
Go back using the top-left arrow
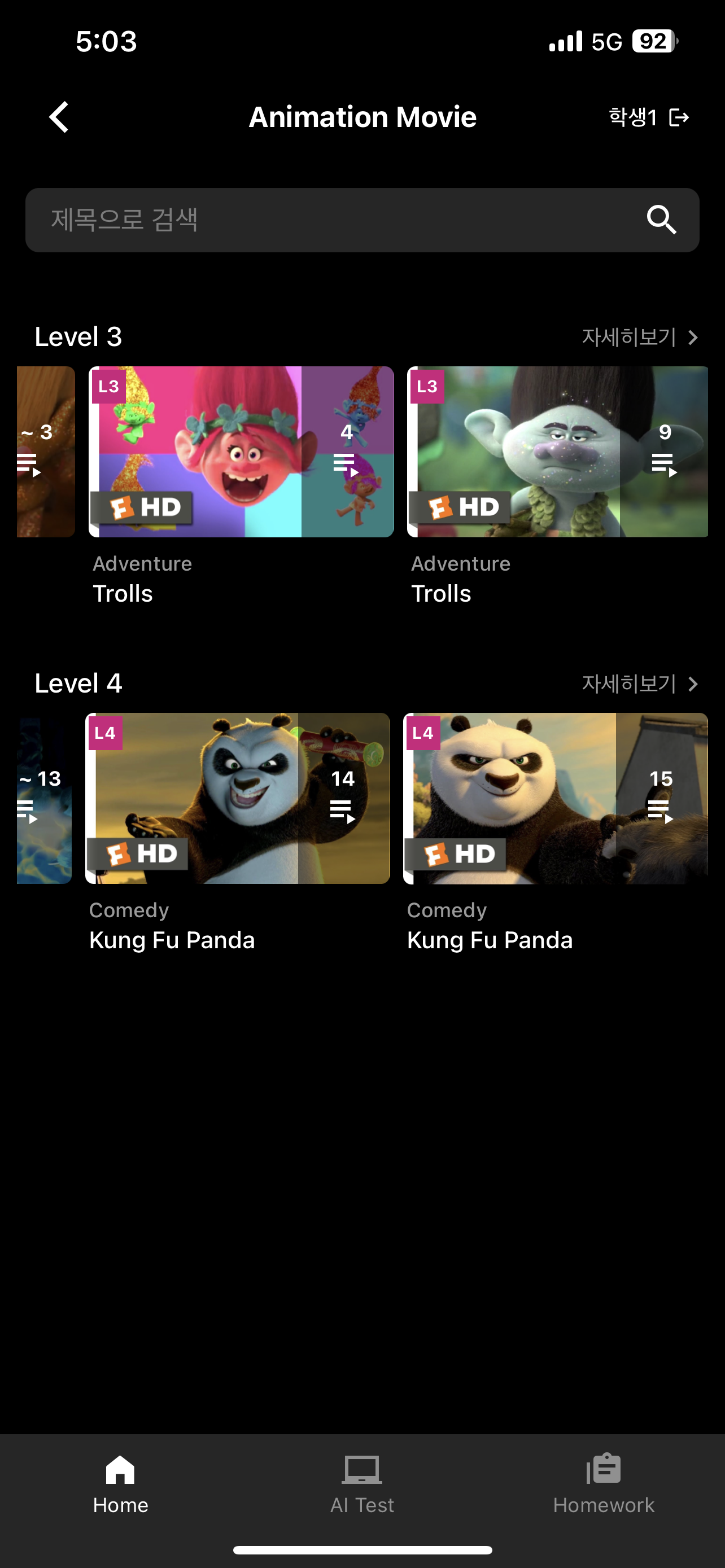(59, 117)
